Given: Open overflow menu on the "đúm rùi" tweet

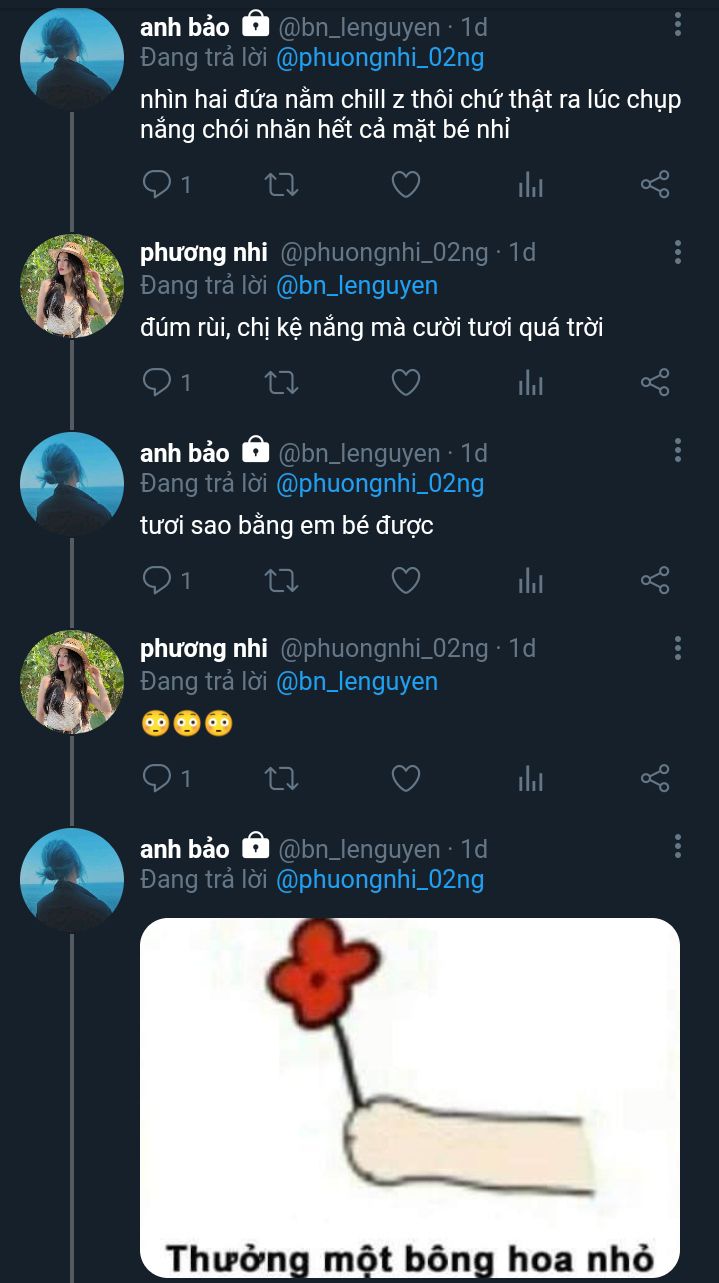Looking at the screenshot, I should point(678,252).
